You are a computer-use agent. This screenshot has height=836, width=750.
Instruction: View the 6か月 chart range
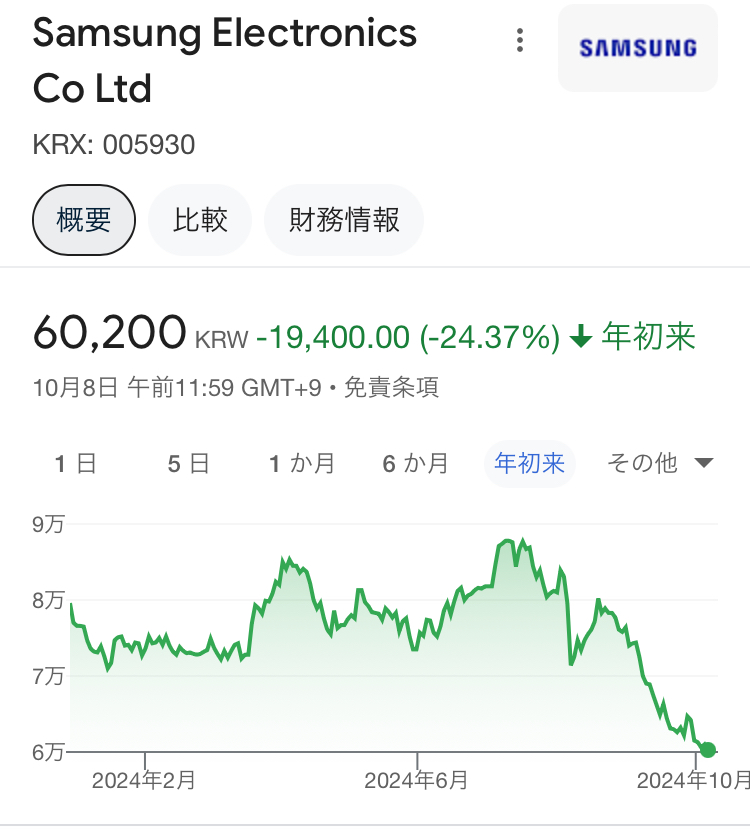(x=416, y=463)
